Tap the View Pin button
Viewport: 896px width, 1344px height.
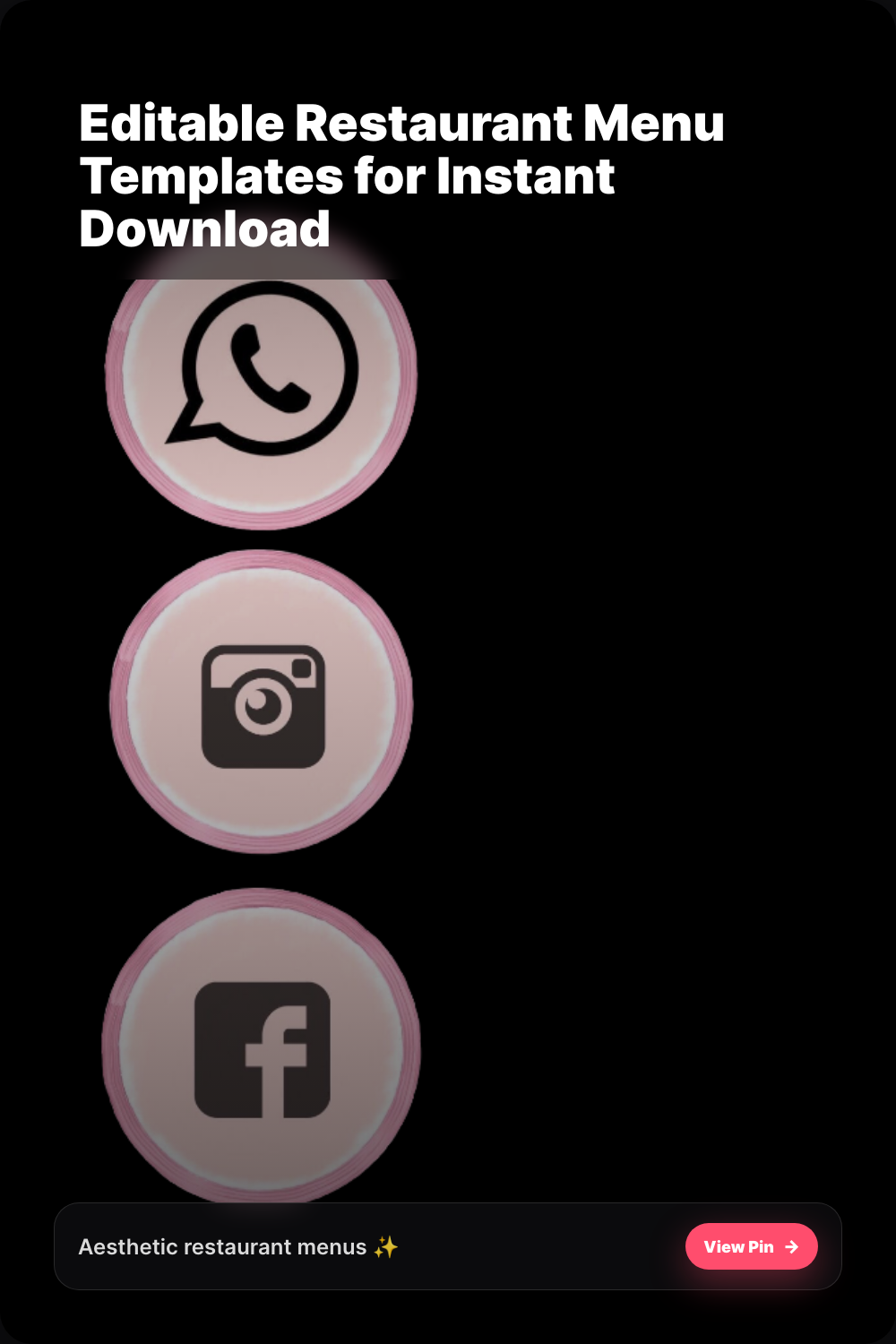click(751, 1246)
